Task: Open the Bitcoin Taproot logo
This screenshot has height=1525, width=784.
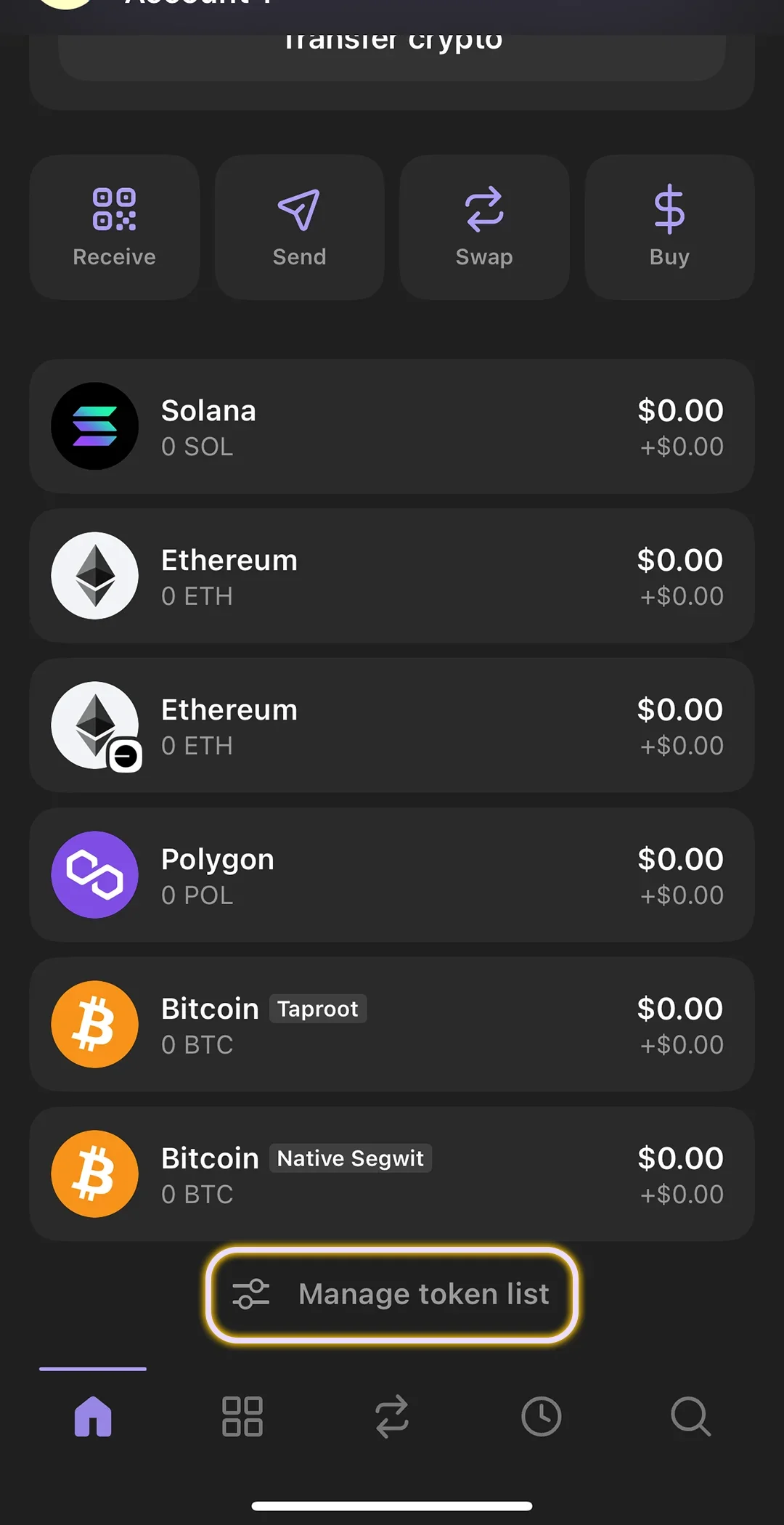Action: tap(94, 1025)
